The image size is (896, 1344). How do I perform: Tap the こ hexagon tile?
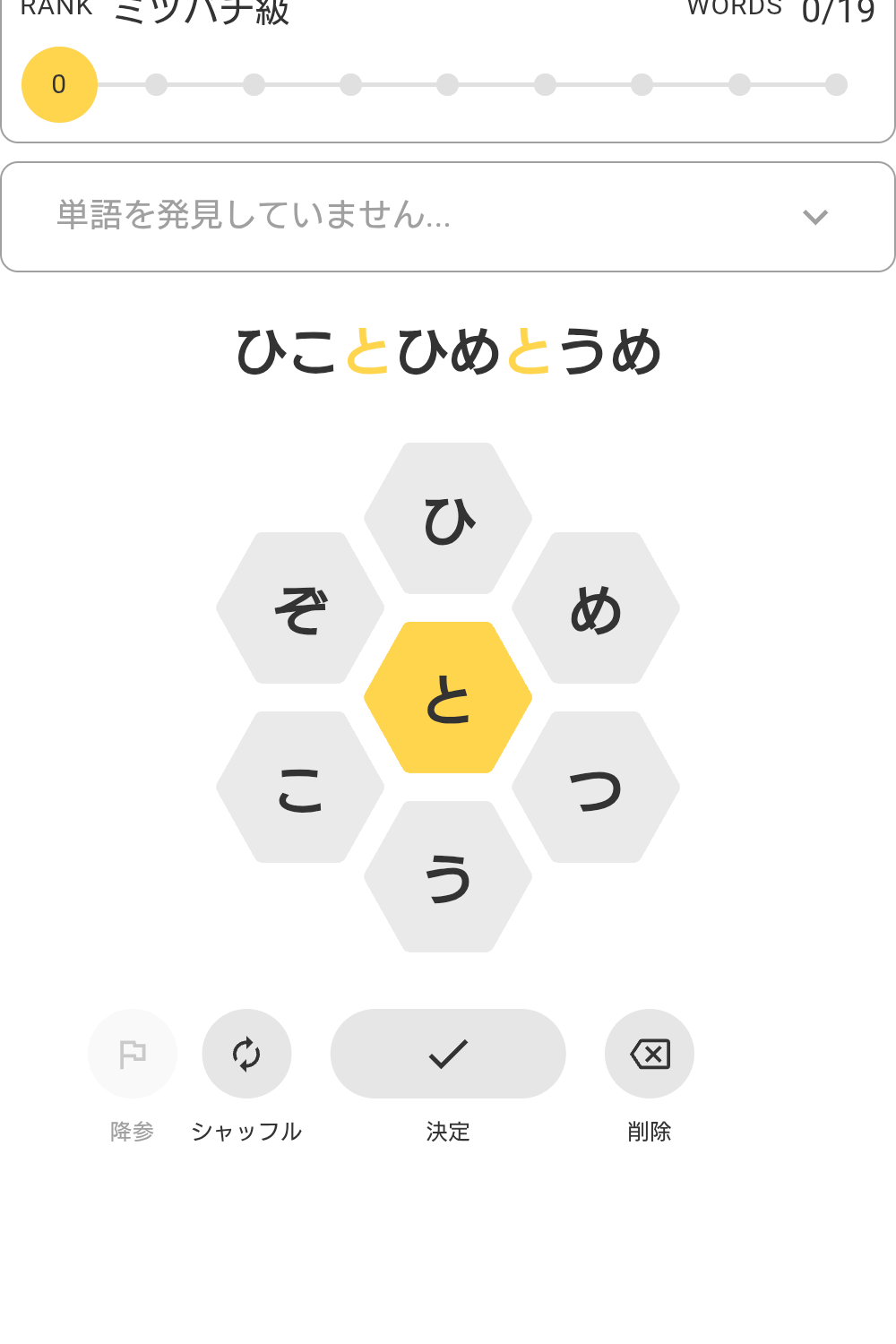click(x=300, y=787)
